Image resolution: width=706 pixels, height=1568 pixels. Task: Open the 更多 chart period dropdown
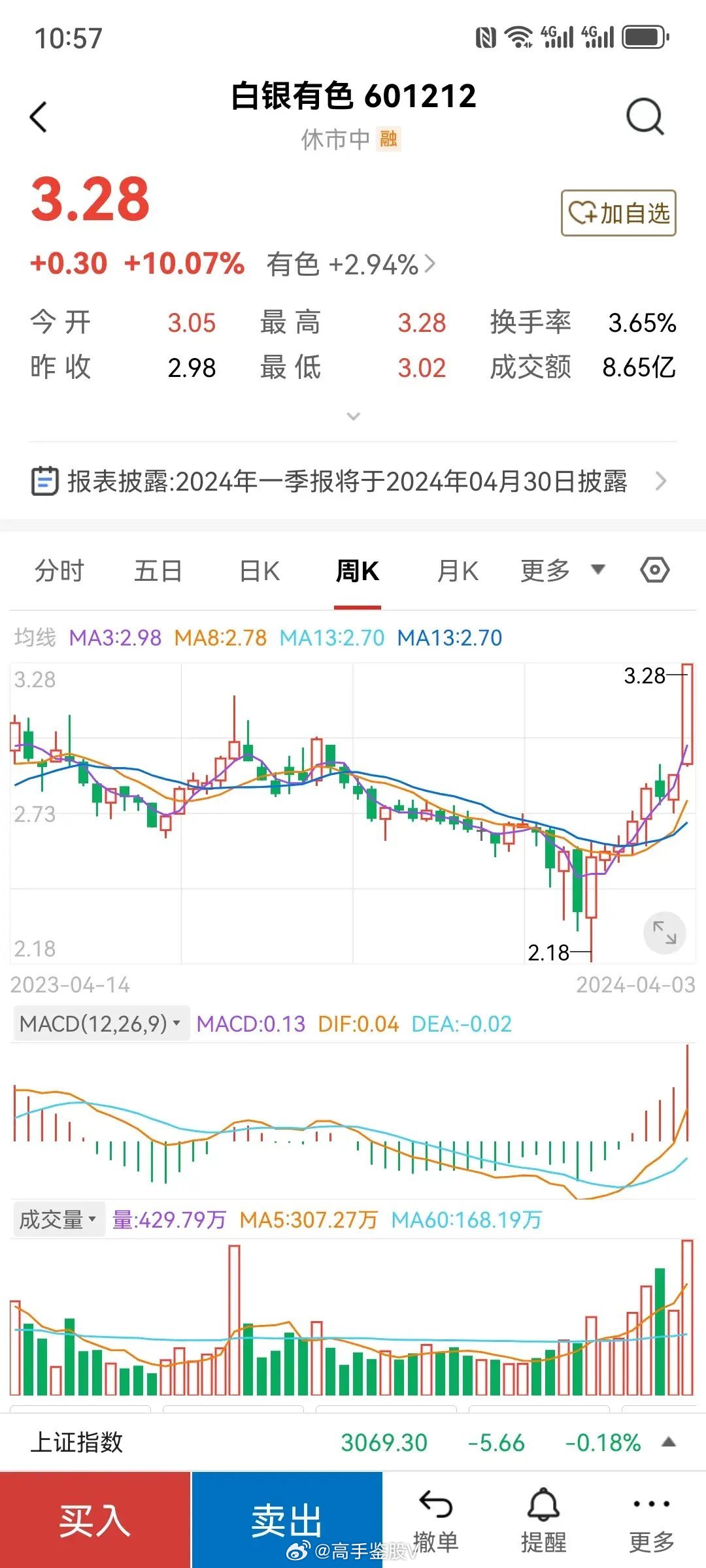tap(562, 570)
